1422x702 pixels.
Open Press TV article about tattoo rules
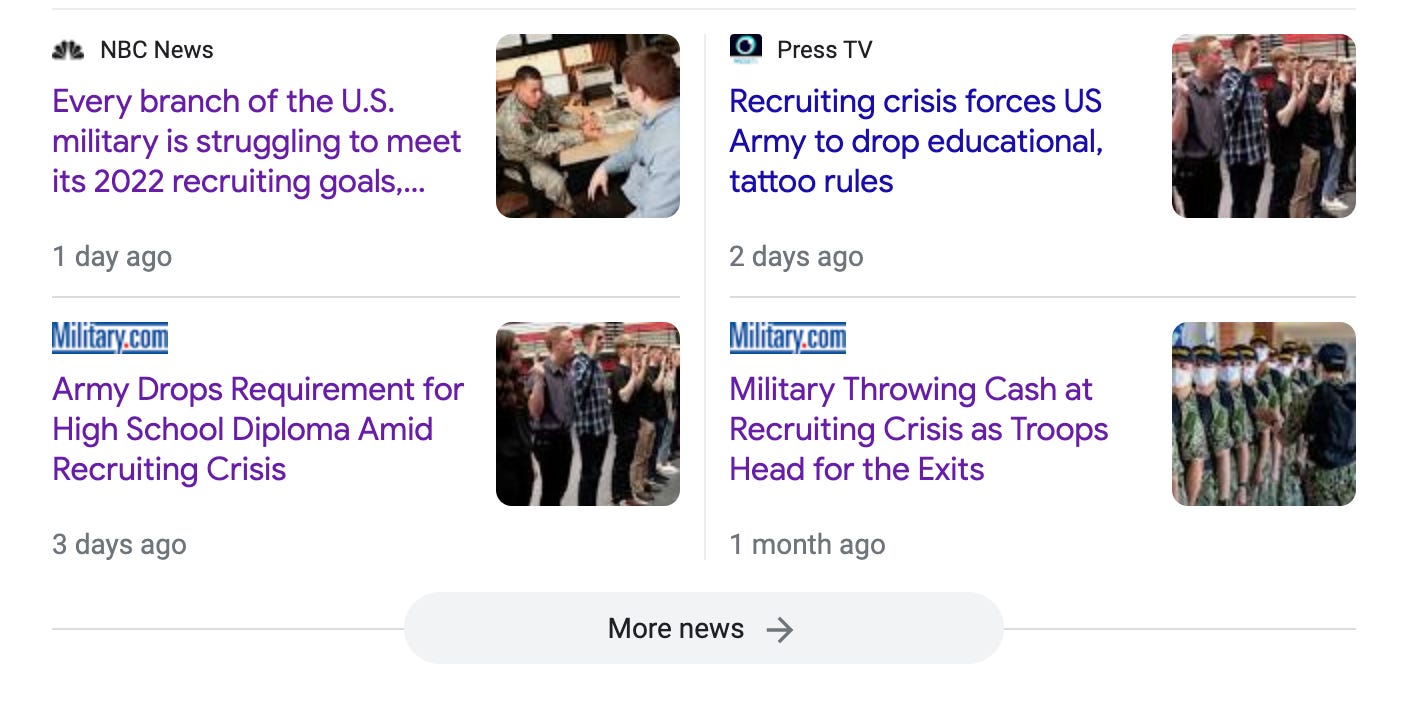pyautogui.click(x=916, y=141)
